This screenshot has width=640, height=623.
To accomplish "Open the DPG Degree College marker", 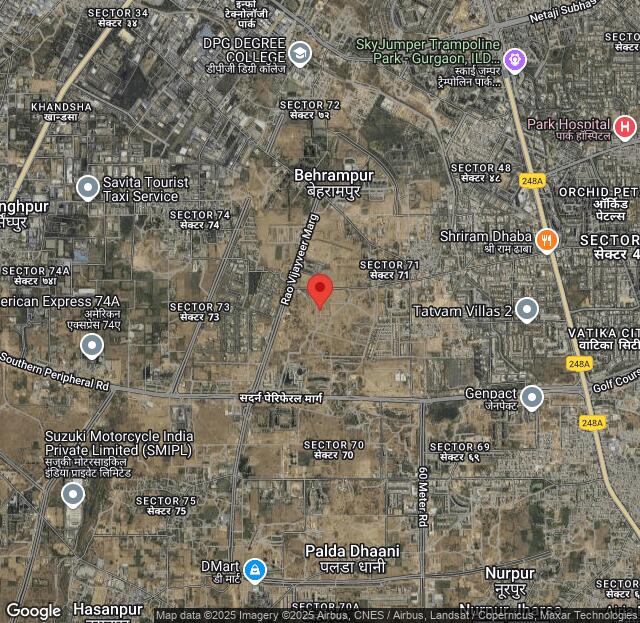I will tap(299, 53).
